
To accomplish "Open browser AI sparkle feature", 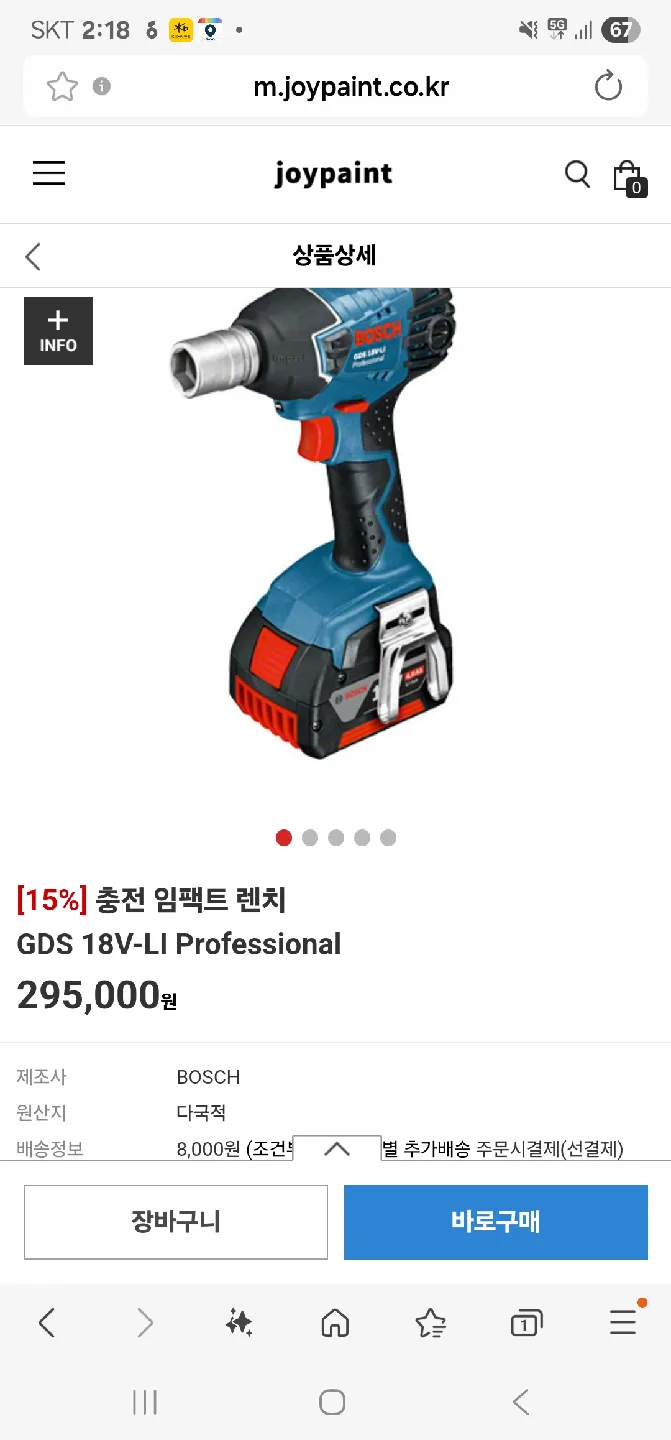I will click(x=239, y=1324).
